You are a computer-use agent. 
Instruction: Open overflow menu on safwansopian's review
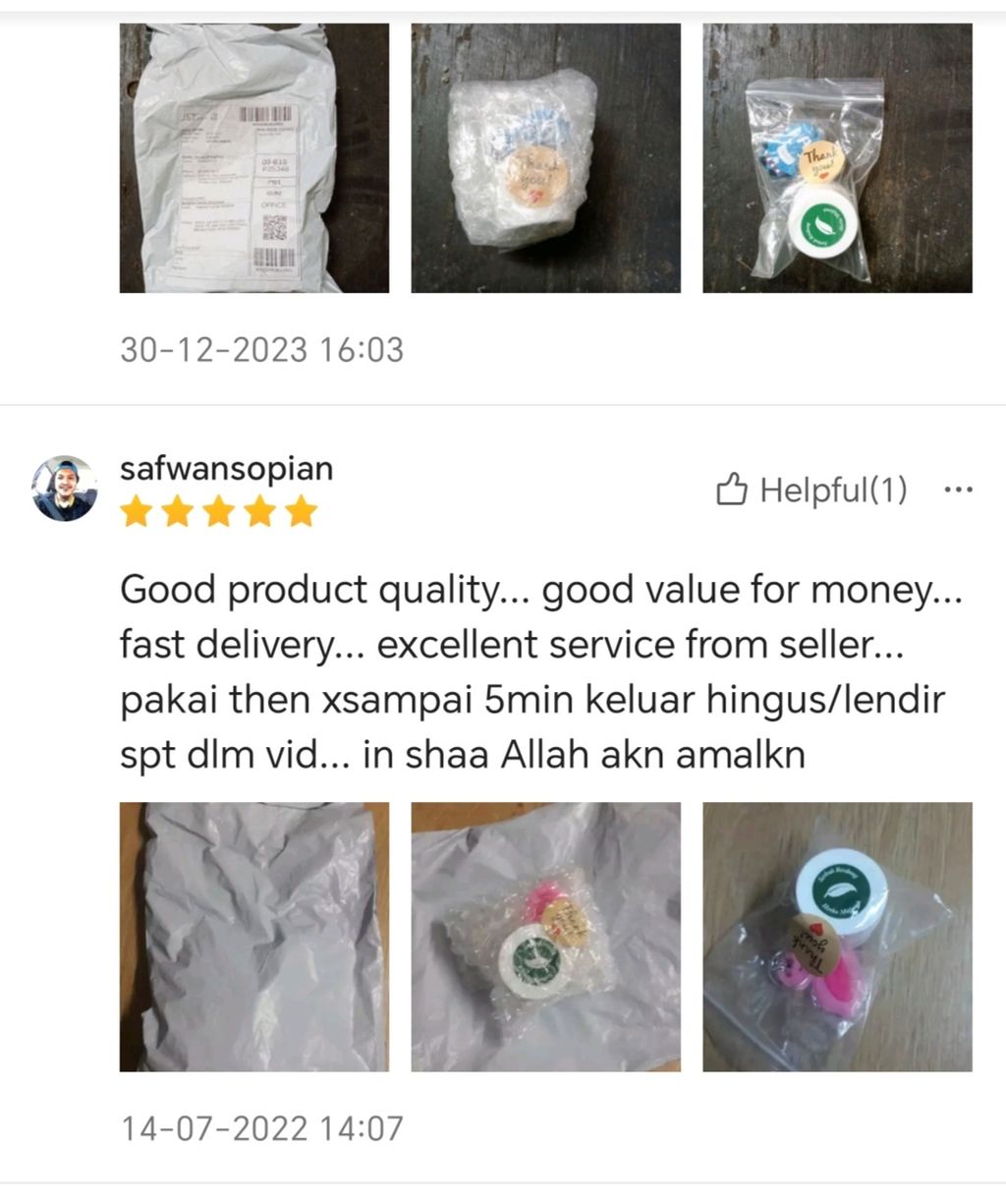957,489
